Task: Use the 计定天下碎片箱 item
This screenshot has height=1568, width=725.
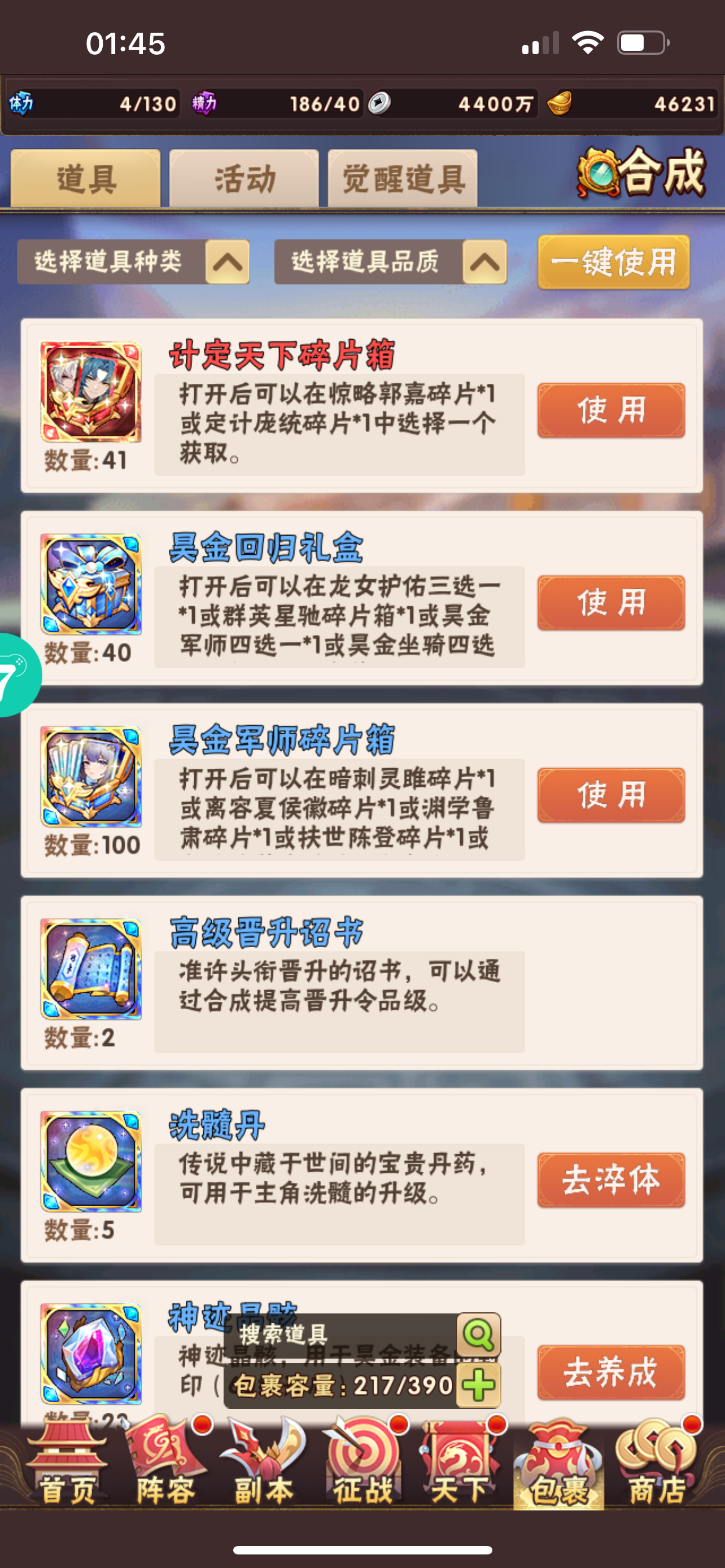Action: click(x=610, y=410)
